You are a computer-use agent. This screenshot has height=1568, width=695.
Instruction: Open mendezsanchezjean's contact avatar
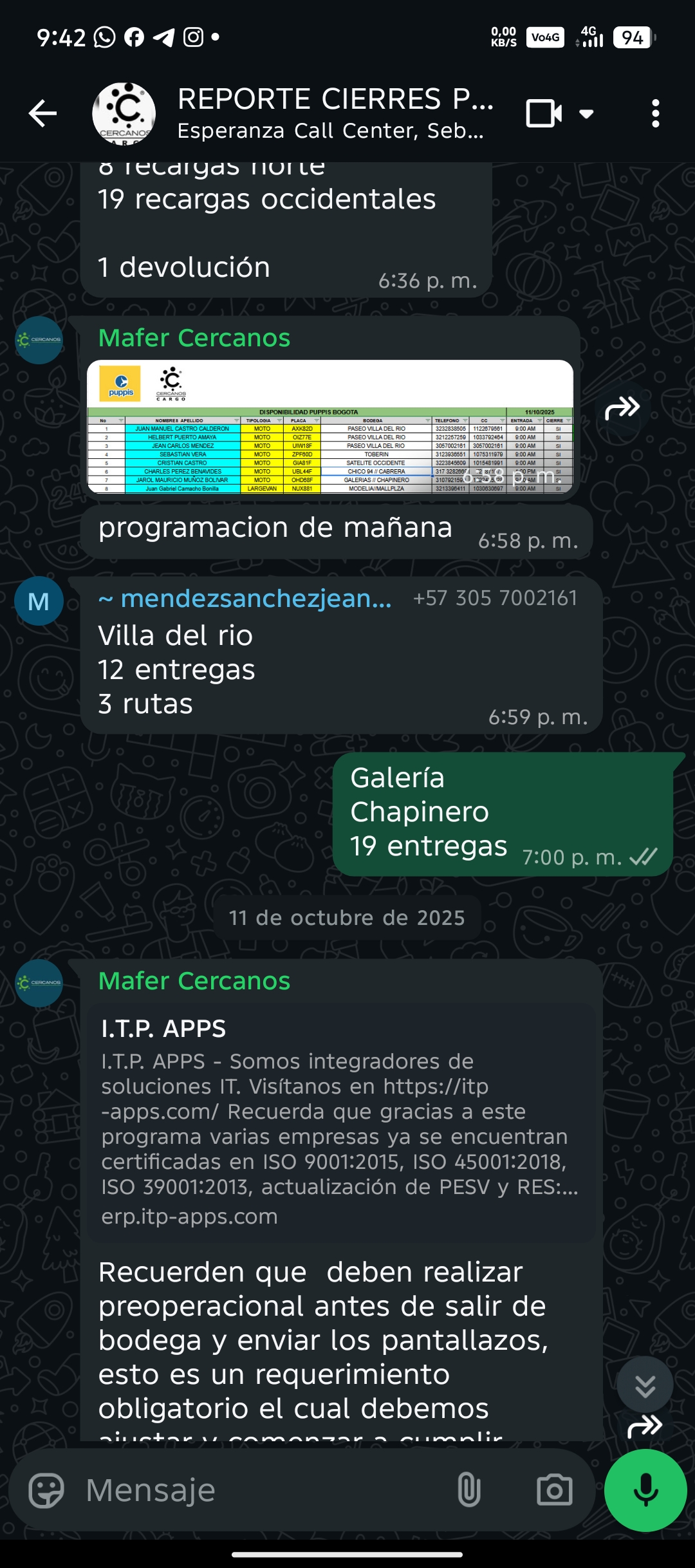click(x=39, y=601)
